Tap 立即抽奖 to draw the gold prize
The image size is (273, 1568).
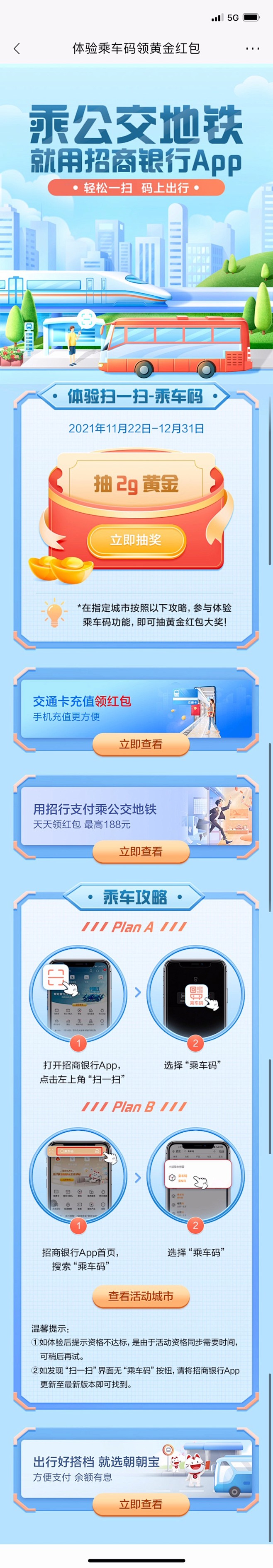point(136,540)
